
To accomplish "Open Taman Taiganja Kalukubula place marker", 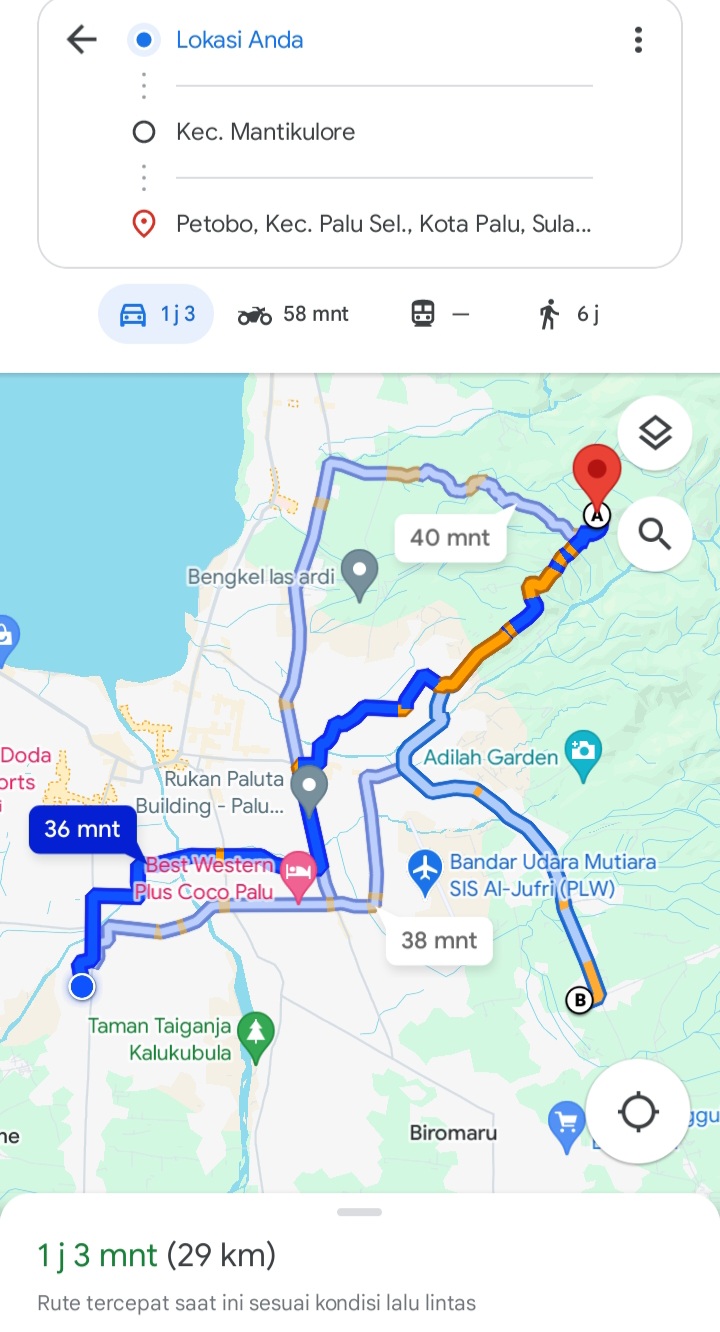I will (257, 1035).
